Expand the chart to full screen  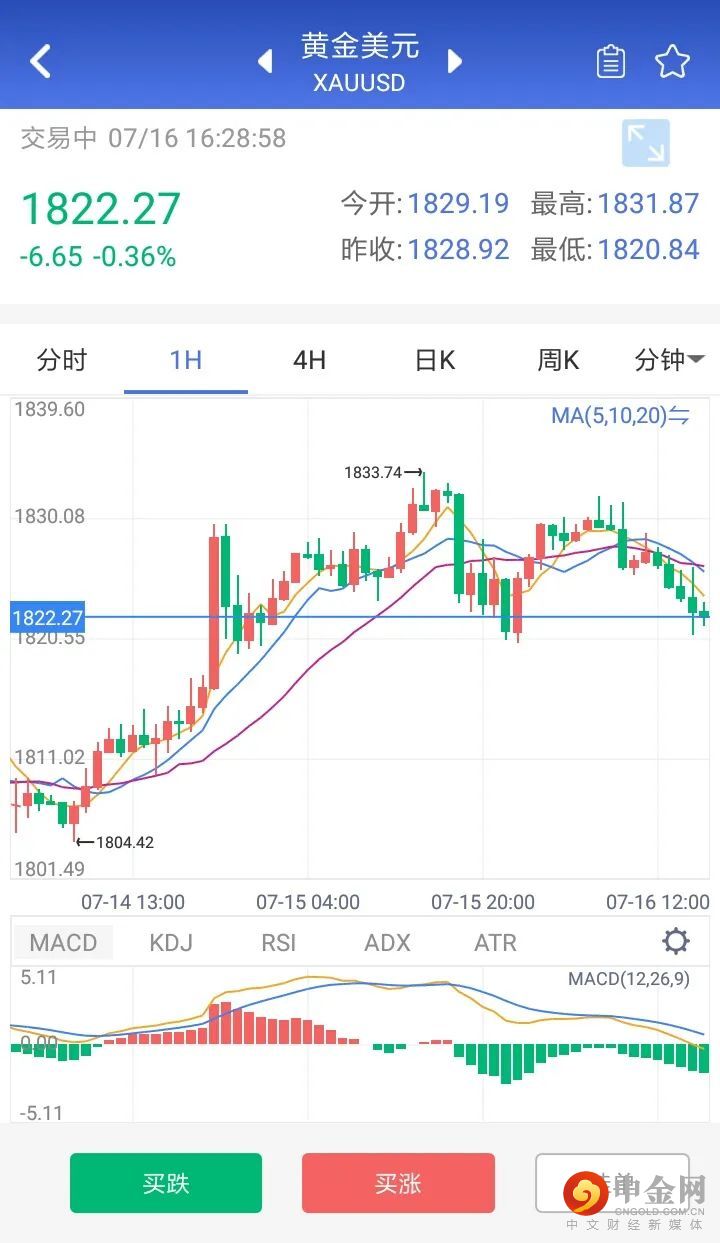(x=645, y=143)
